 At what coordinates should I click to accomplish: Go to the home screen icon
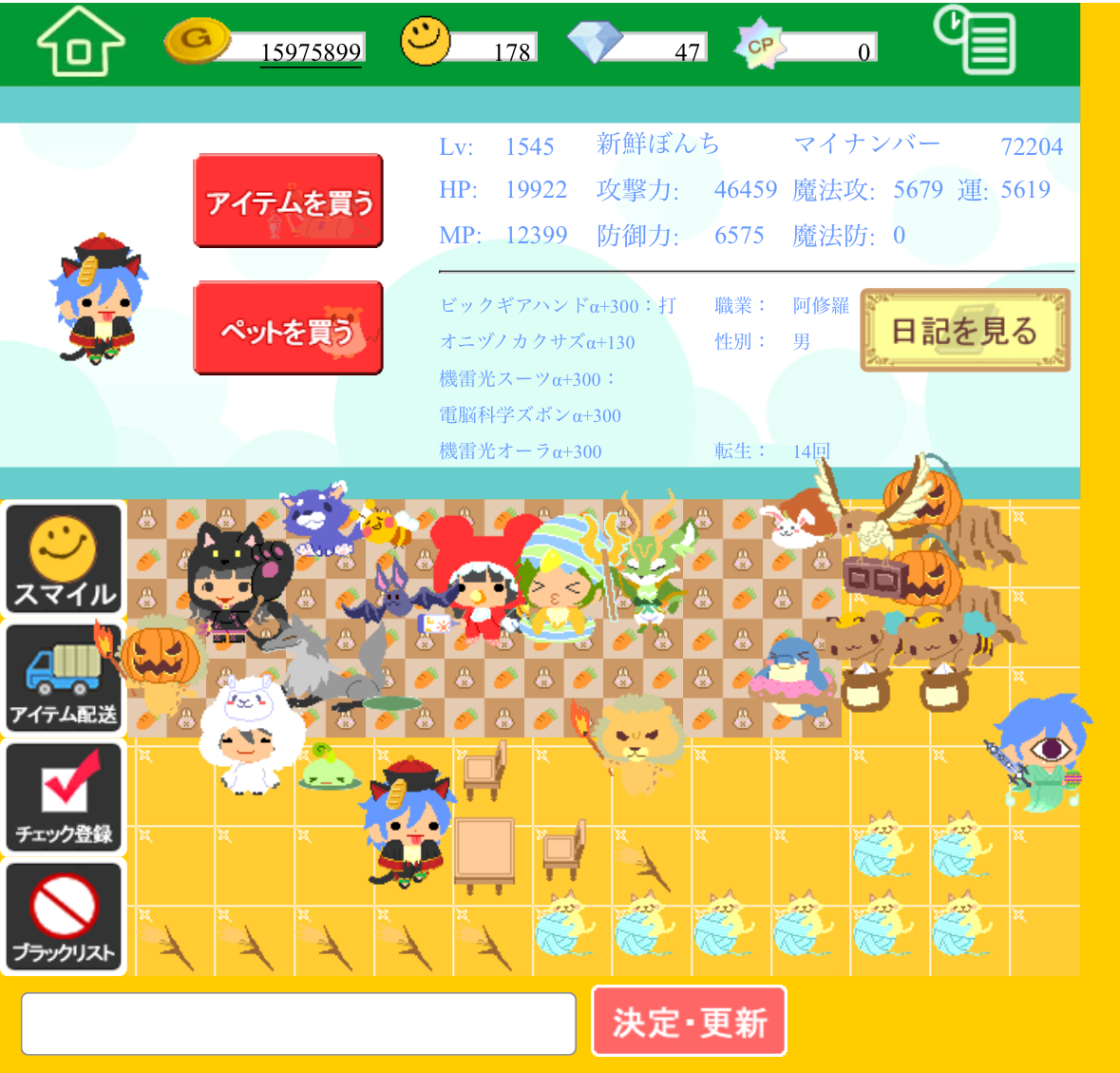tap(80, 42)
